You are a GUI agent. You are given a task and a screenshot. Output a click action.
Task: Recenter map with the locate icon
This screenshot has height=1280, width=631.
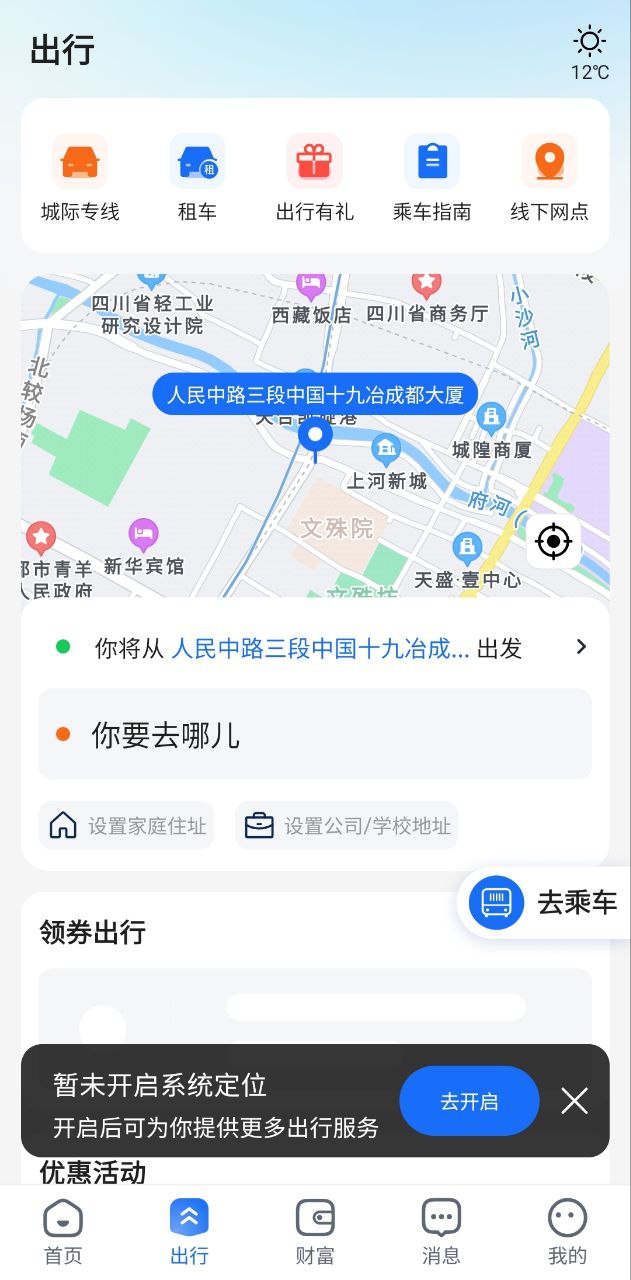[x=553, y=542]
